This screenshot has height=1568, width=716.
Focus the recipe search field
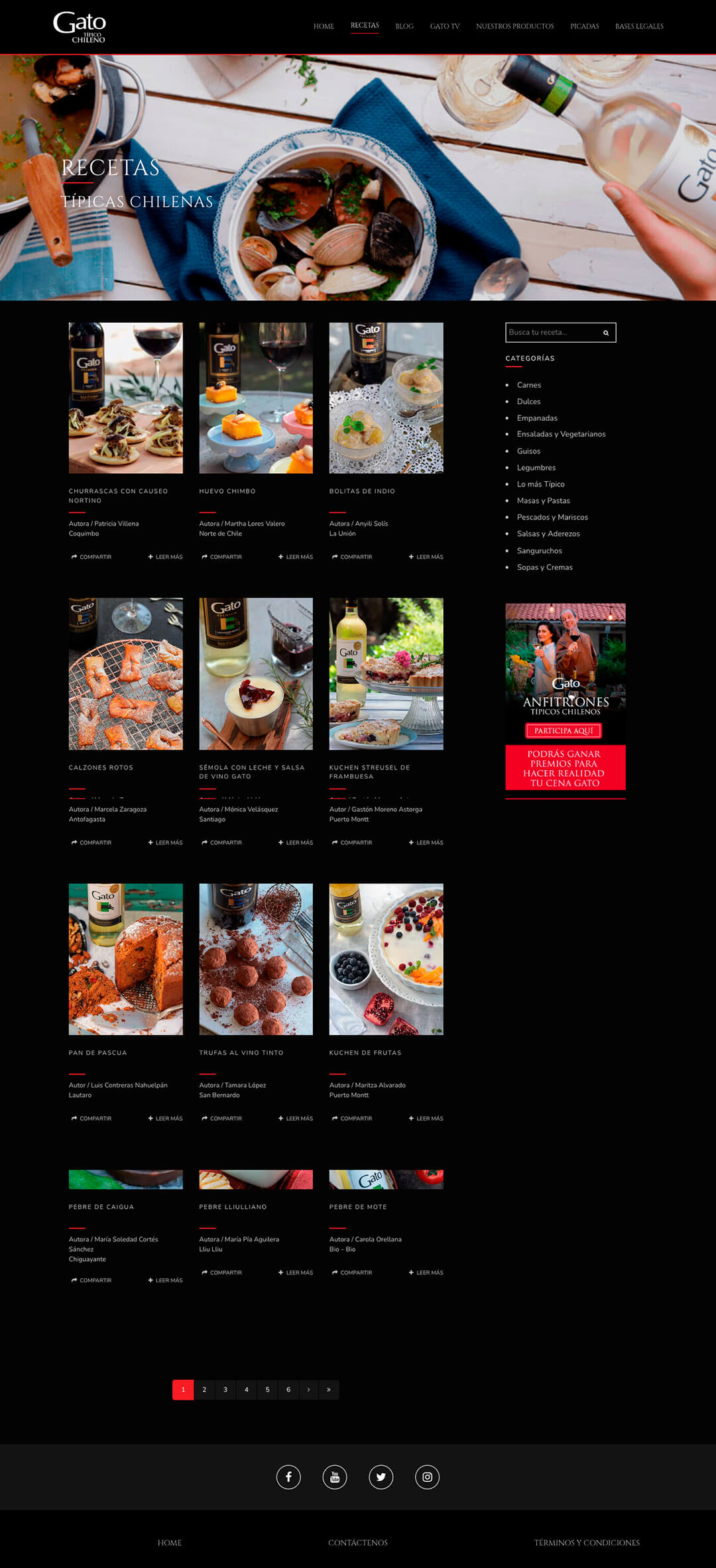click(552, 333)
